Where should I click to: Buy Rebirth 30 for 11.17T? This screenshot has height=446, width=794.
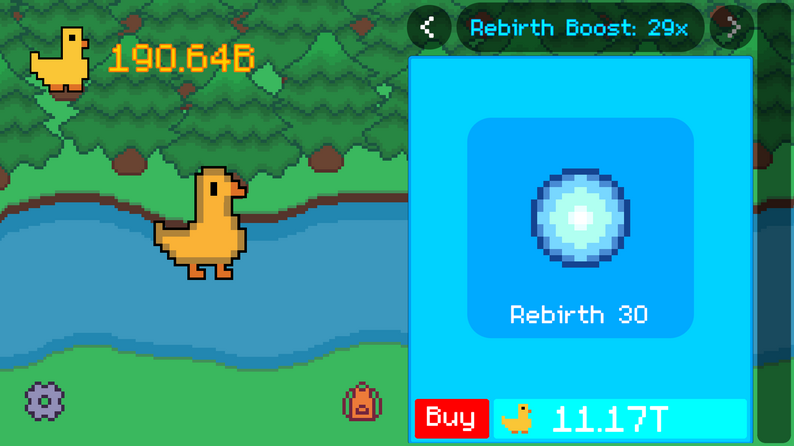point(451,417)
